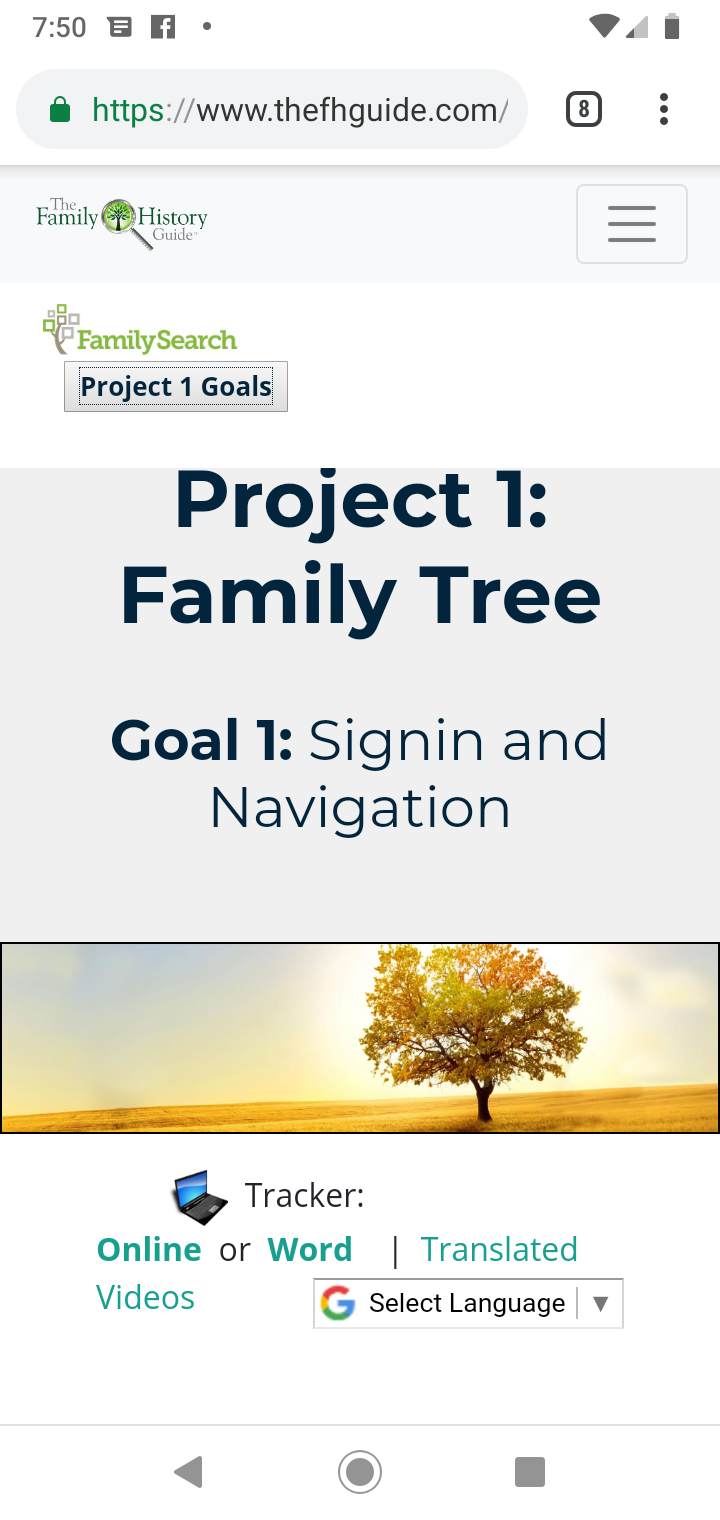Go back using the system back button

tap(188, 1472)
